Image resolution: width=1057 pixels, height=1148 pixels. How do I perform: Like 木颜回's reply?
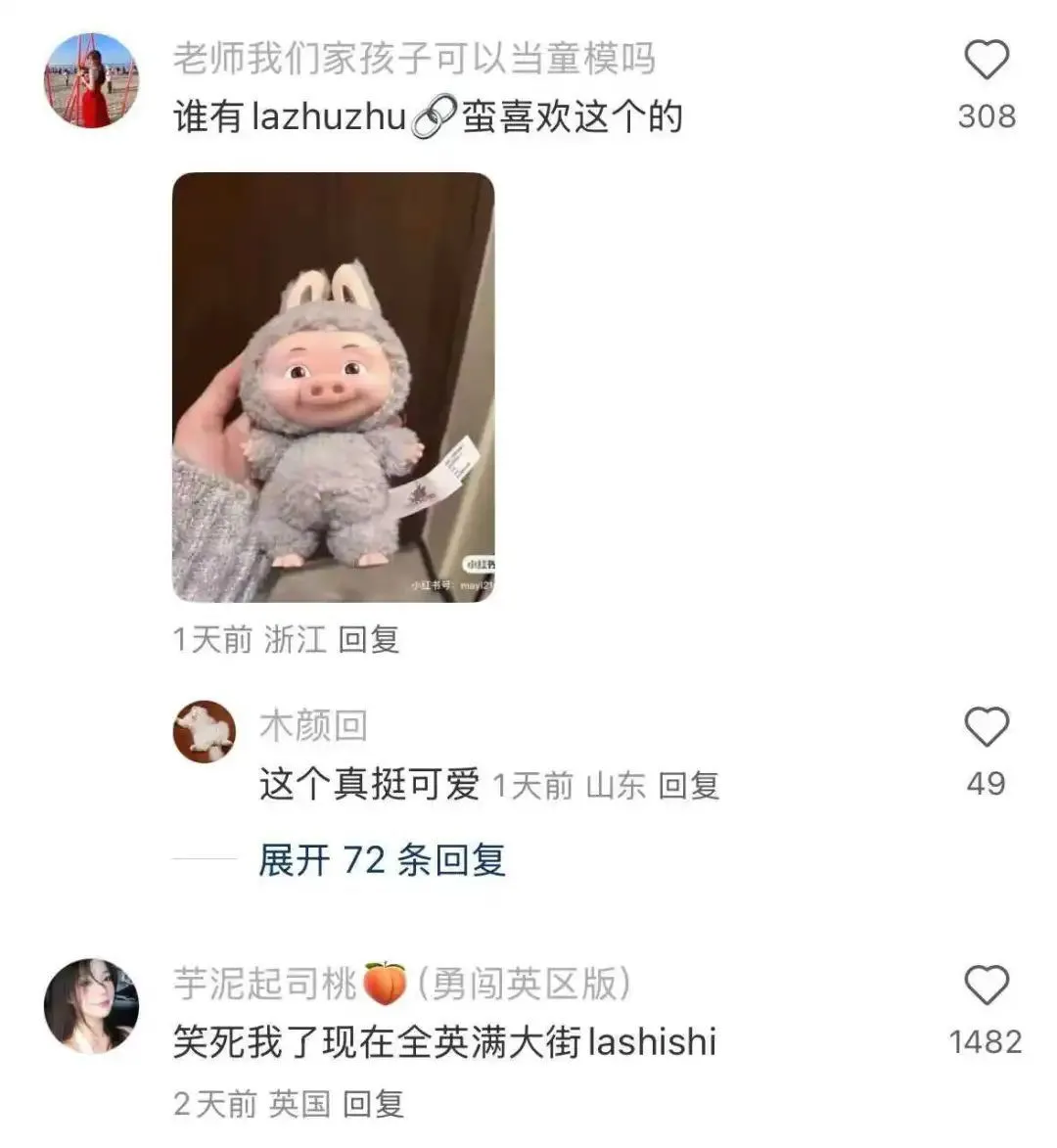point(986,728)
